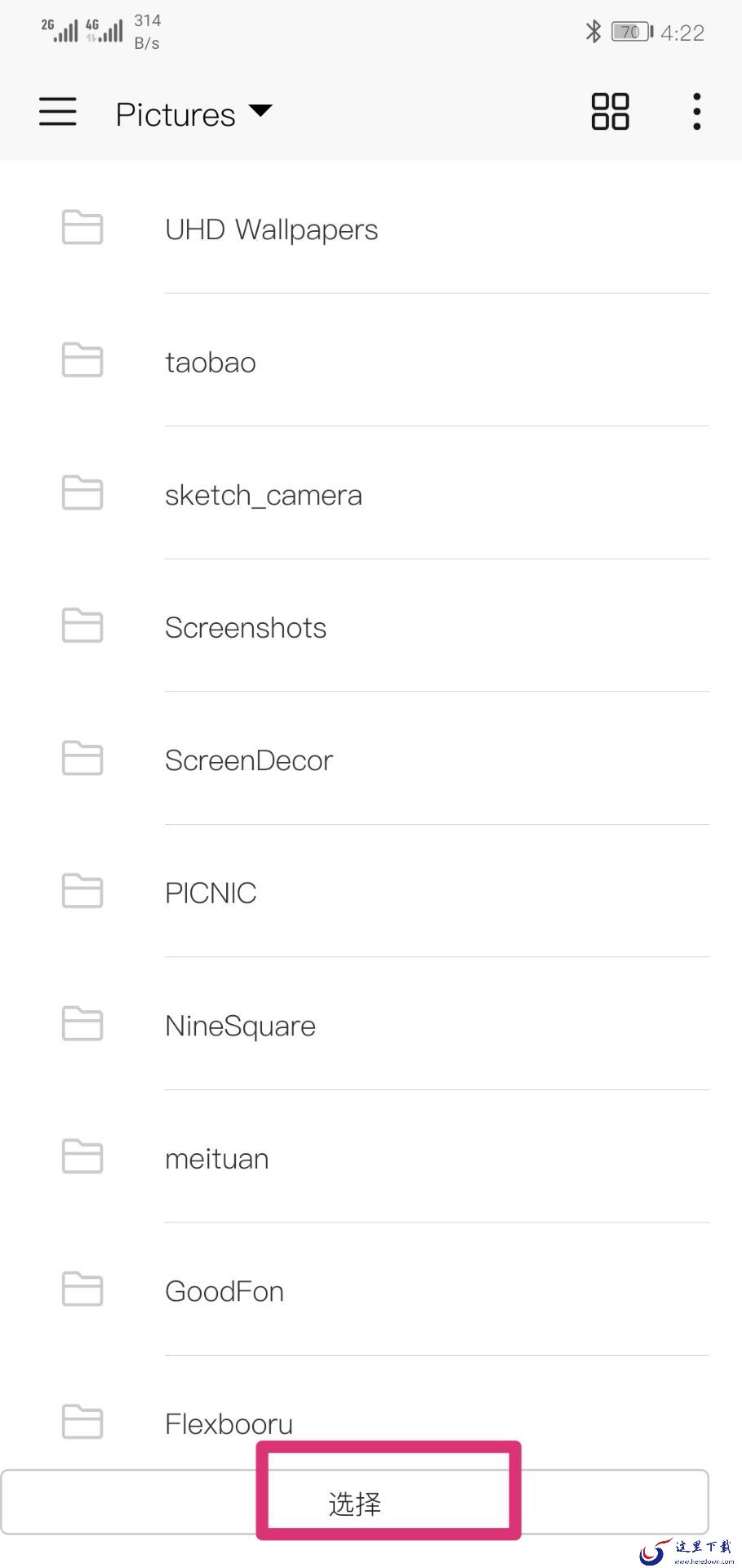Open the GoodFon folder
742x1568 pixels.
click(371, 1291)
